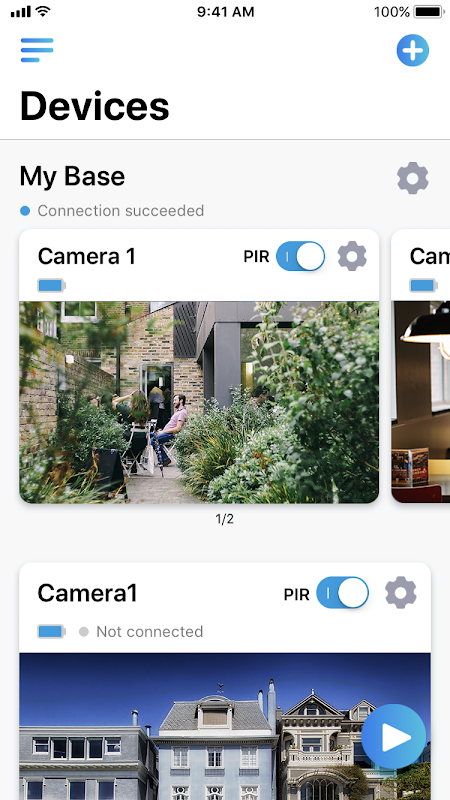Open the hamburger menu drawer
450x800 pixels.
pos(37,50)
